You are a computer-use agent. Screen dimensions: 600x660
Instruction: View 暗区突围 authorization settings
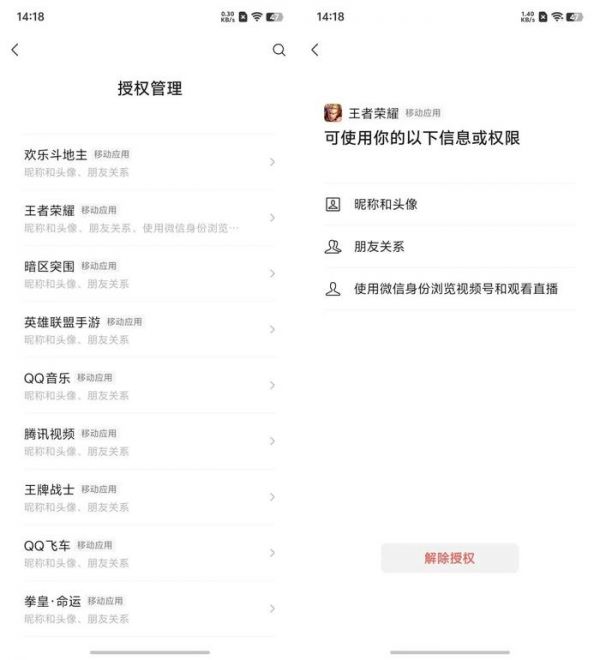tap(150, 274)
